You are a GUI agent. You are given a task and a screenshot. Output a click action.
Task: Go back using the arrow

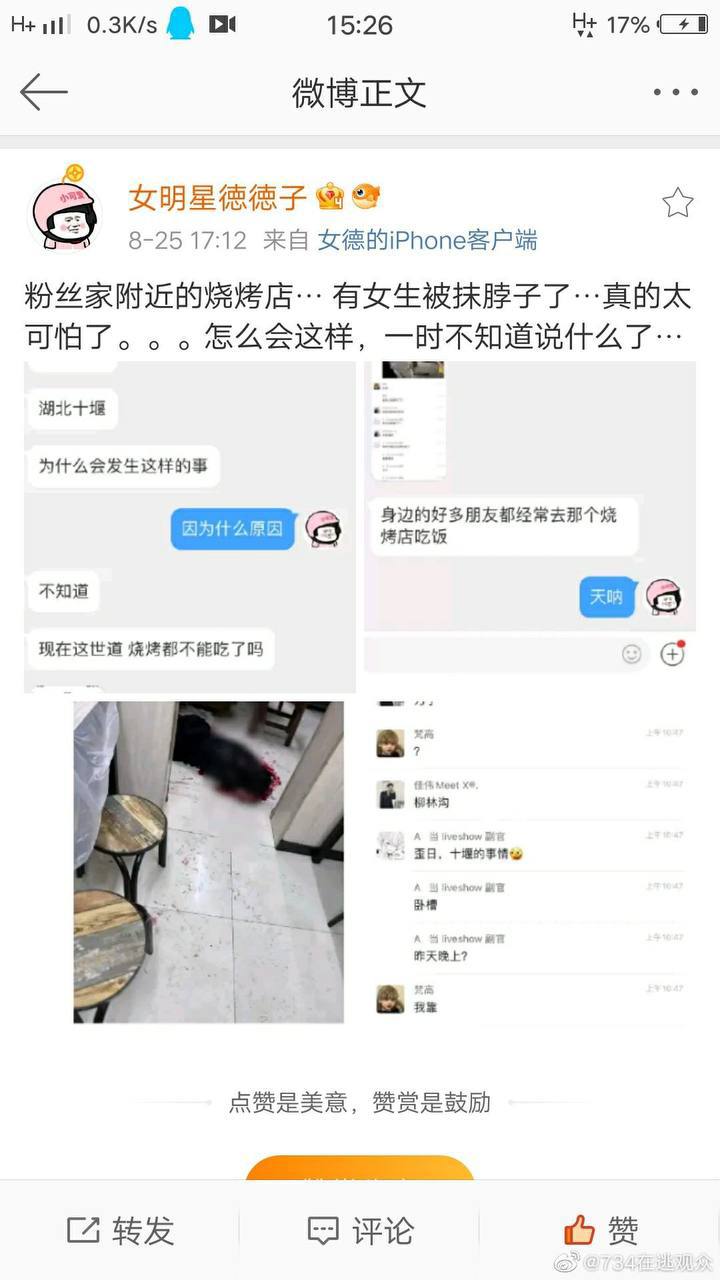coord(44,92)
